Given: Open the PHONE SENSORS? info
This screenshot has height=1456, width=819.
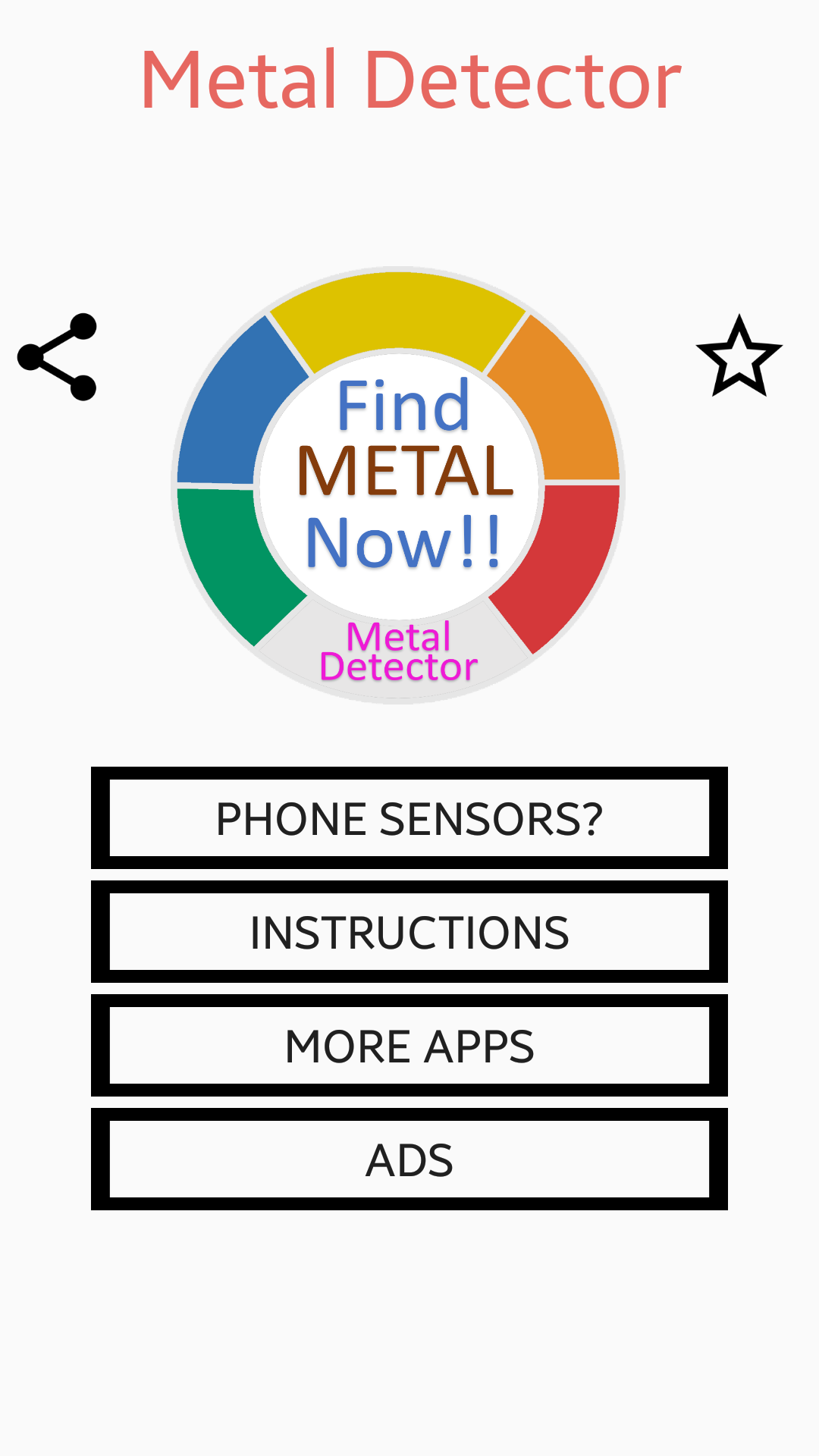Looking at the screenshot, I should point(409,819).
